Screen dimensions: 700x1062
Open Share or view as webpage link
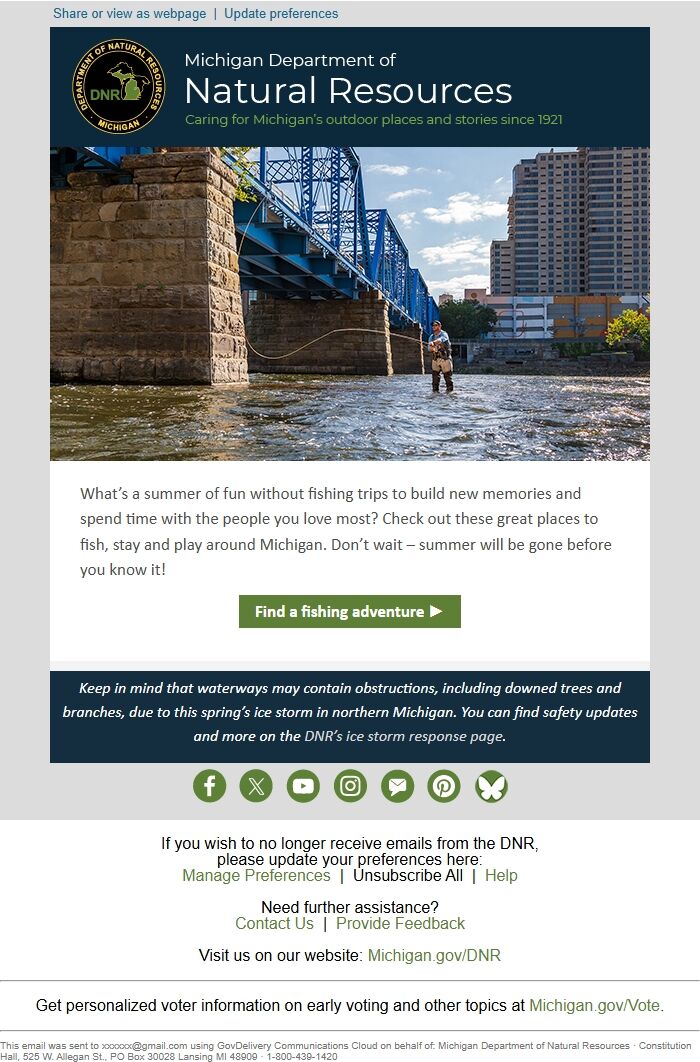click(x=129, y=14)
